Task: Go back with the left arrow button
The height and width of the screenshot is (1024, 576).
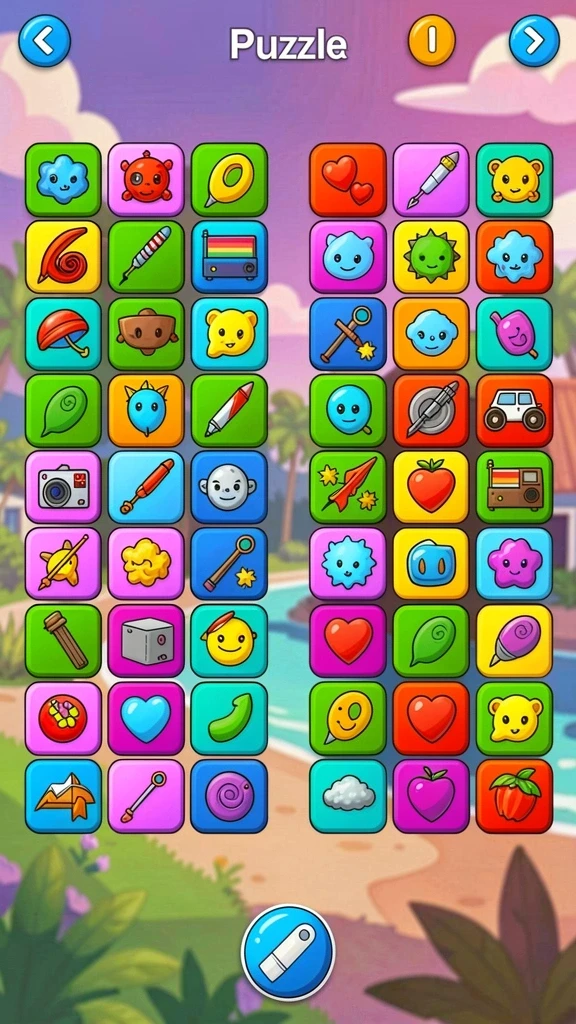Action: click(x=44, y=41)
